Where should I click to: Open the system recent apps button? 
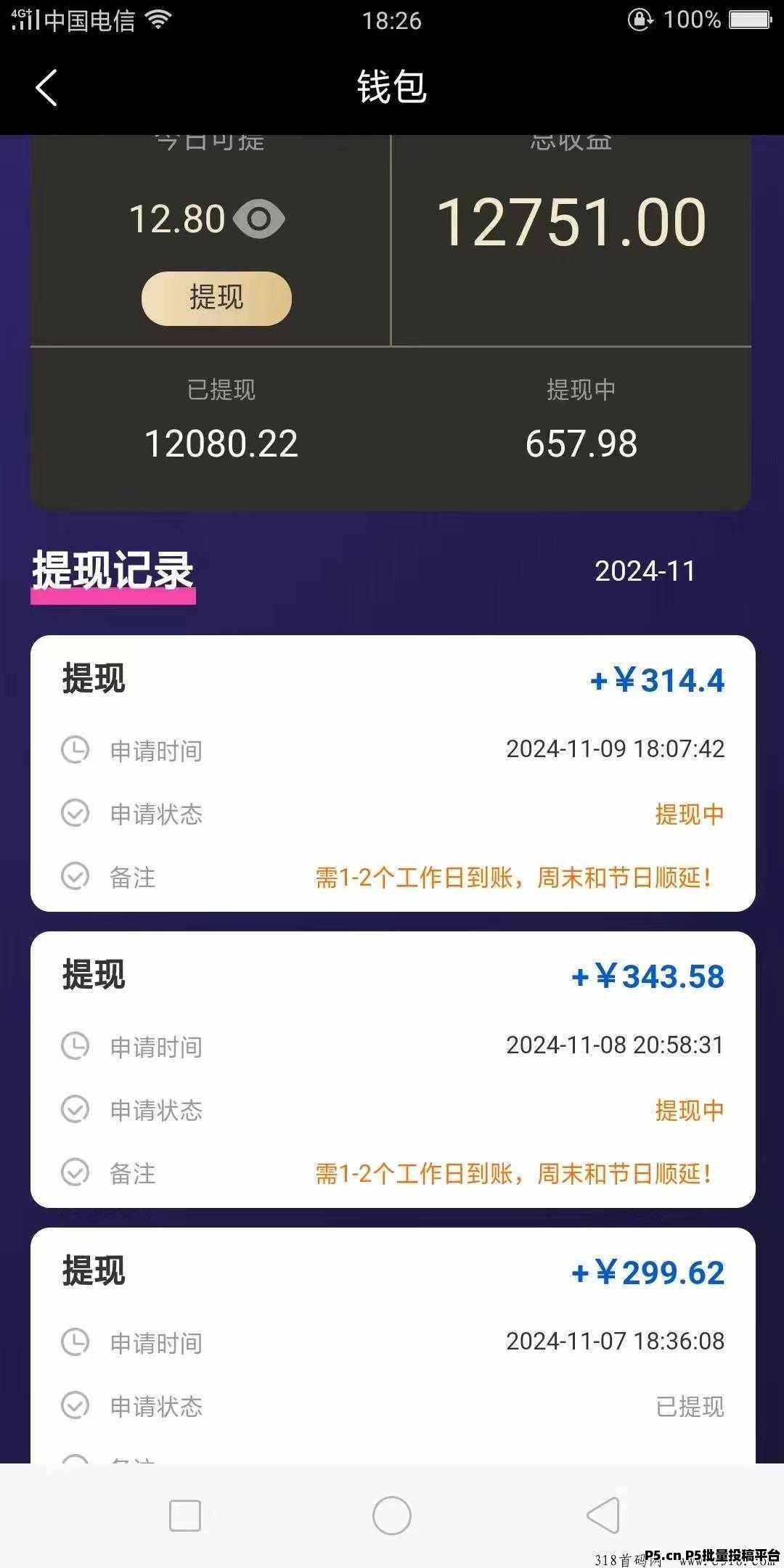[x=184, y=1516]
